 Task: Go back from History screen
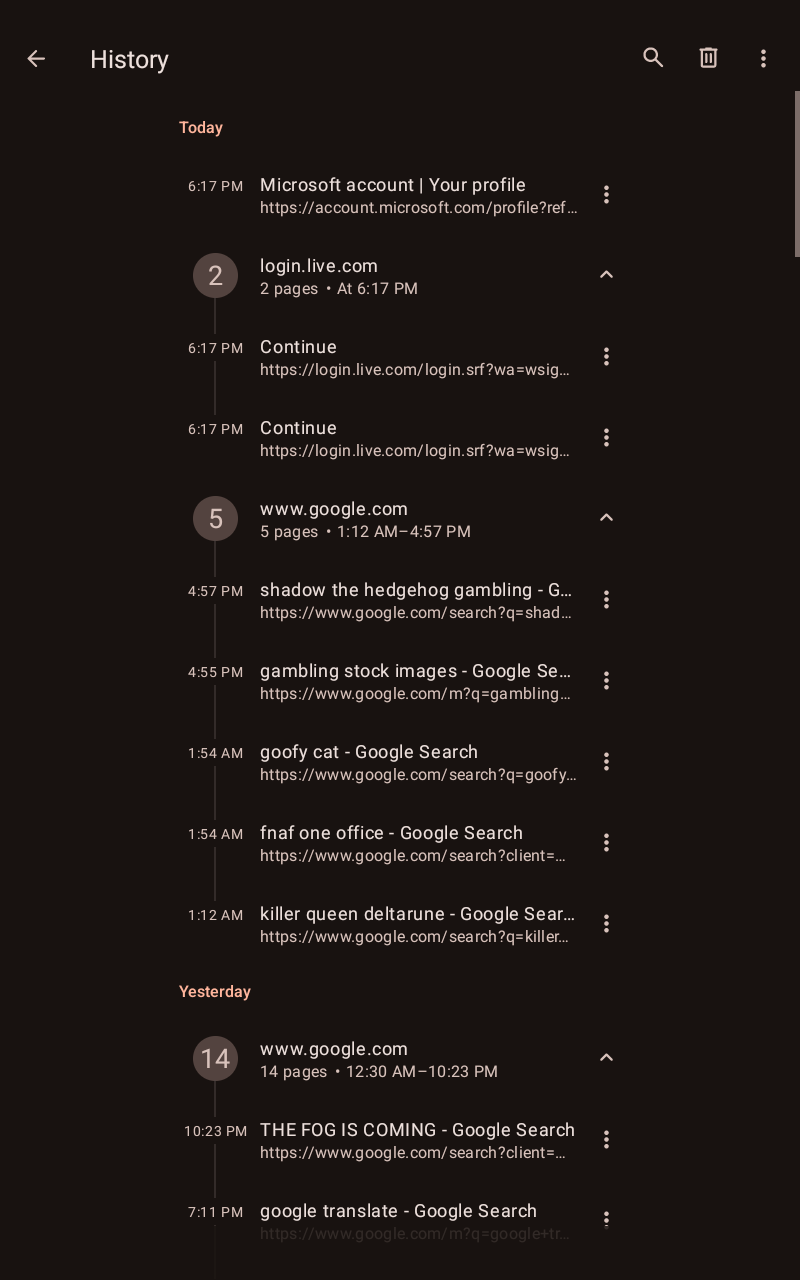pos(36,59)
